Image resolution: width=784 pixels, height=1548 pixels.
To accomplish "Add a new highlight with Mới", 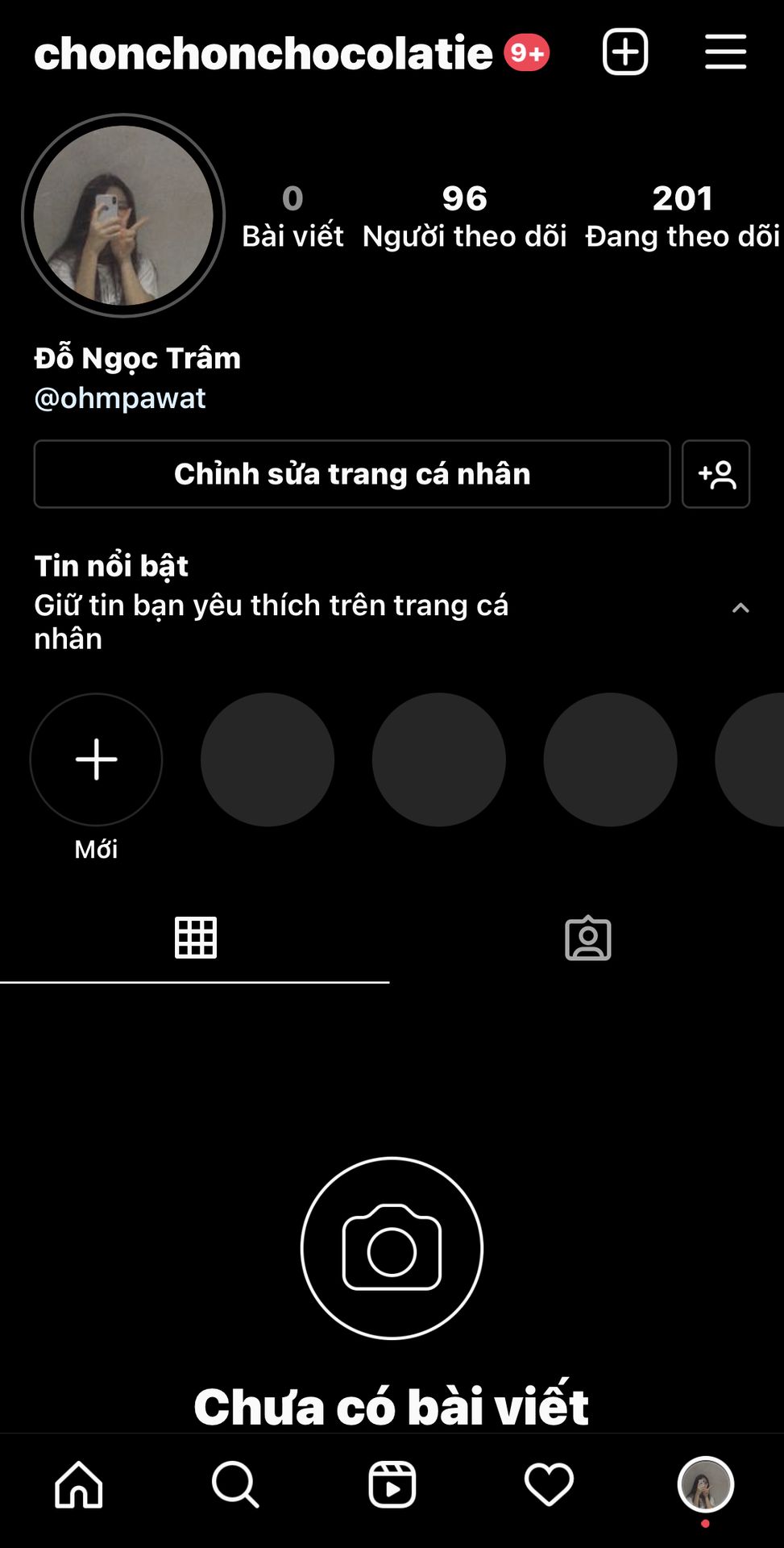I will (x=96, y=759).
